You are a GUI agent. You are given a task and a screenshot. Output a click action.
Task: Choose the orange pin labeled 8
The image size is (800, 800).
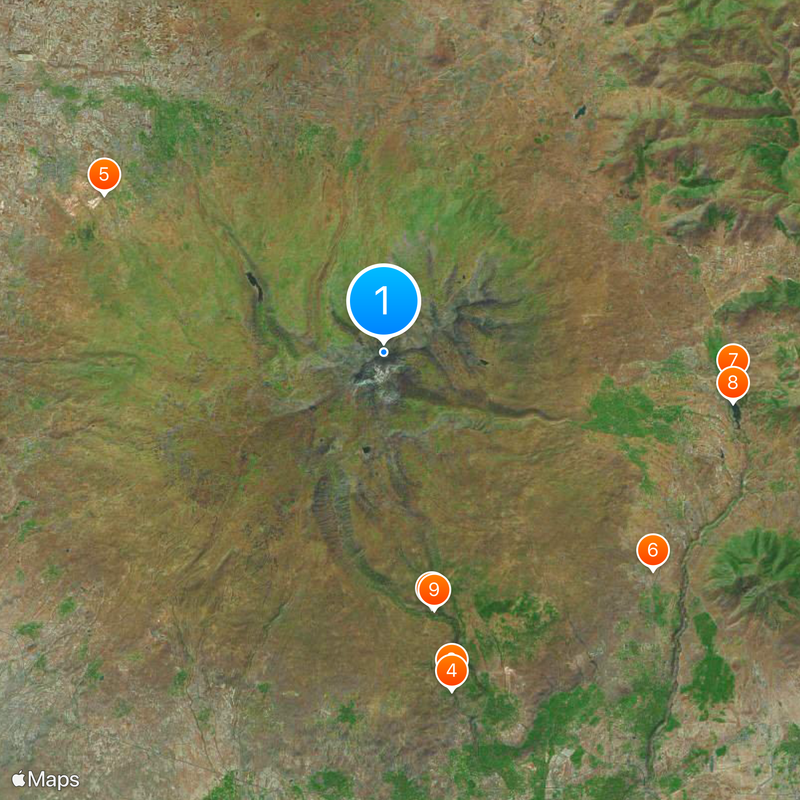733,383
